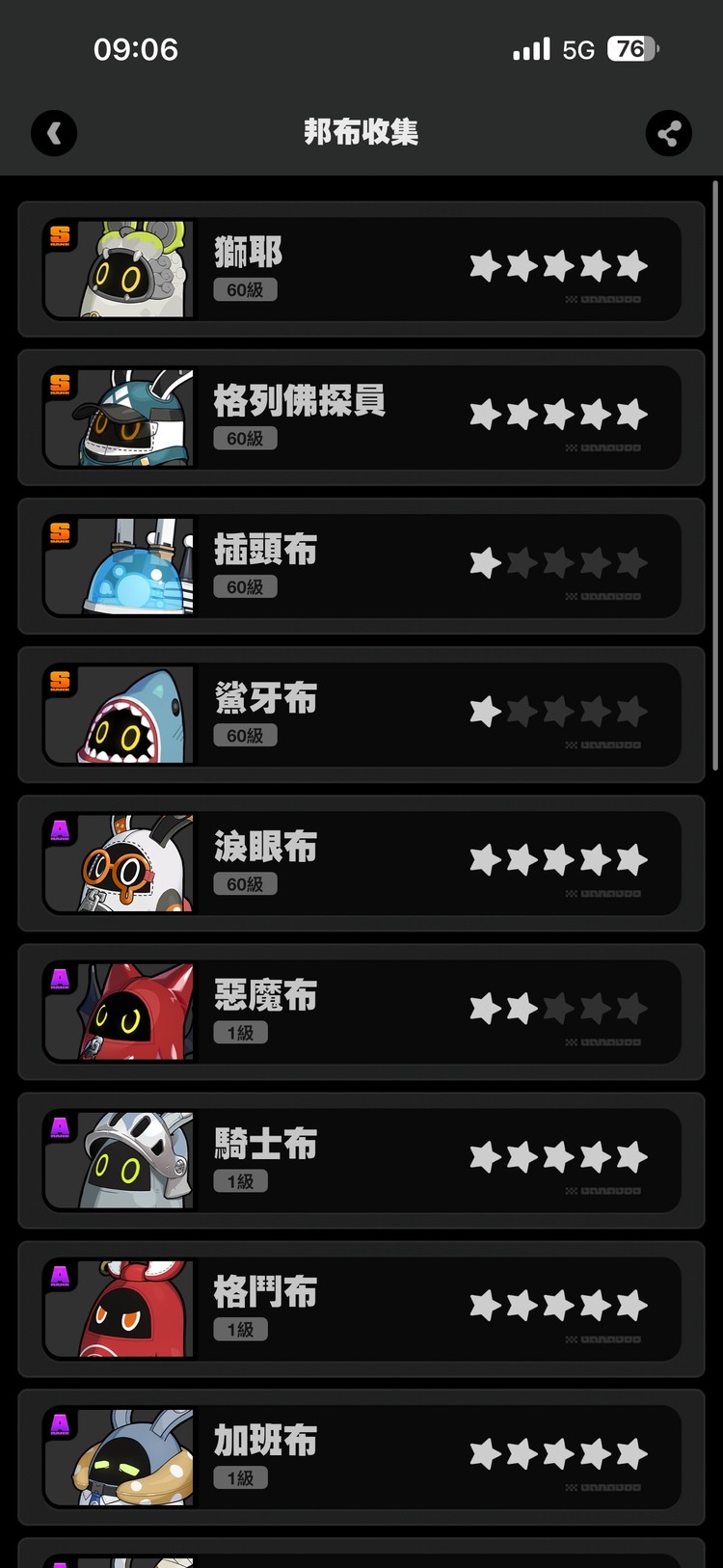Select the 獅耶 Bangboo portrait
723x1568 pixels.
click(x=118, y=270)
